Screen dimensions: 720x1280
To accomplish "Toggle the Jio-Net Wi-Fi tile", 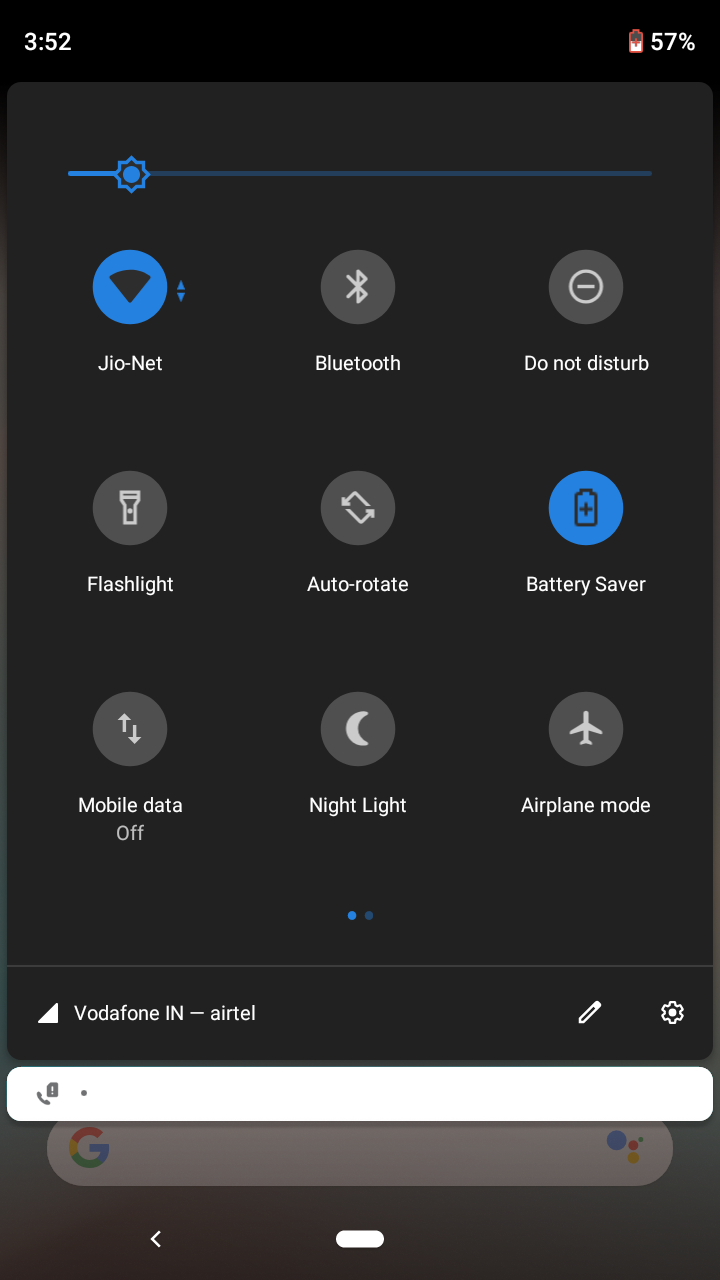I will [x=130, y=287].
